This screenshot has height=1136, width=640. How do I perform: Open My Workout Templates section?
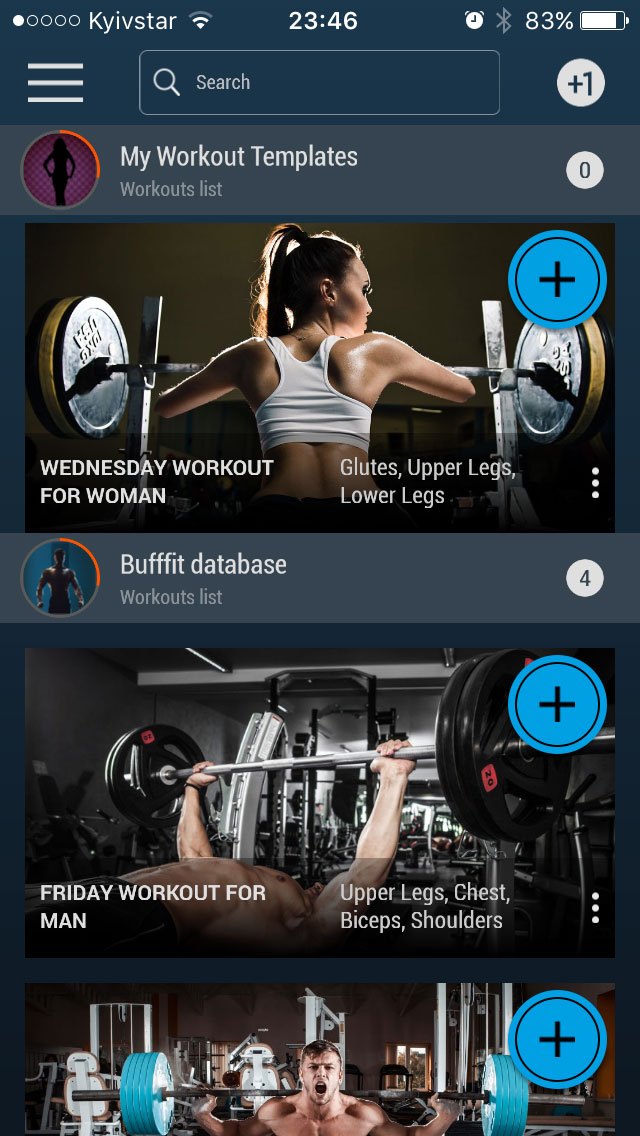[238, 170]
